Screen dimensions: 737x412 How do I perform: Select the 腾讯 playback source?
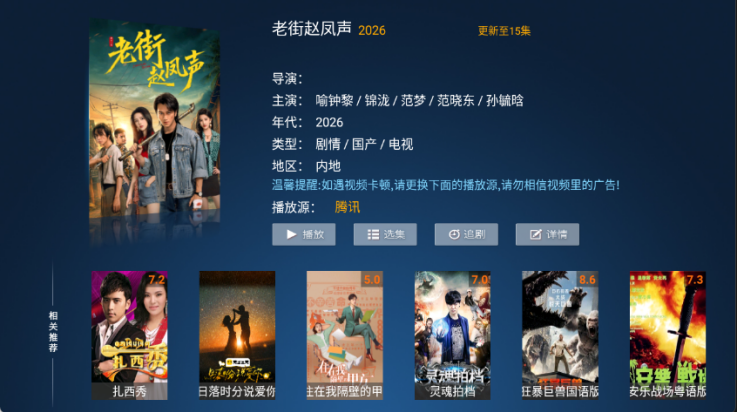point(347,207)
